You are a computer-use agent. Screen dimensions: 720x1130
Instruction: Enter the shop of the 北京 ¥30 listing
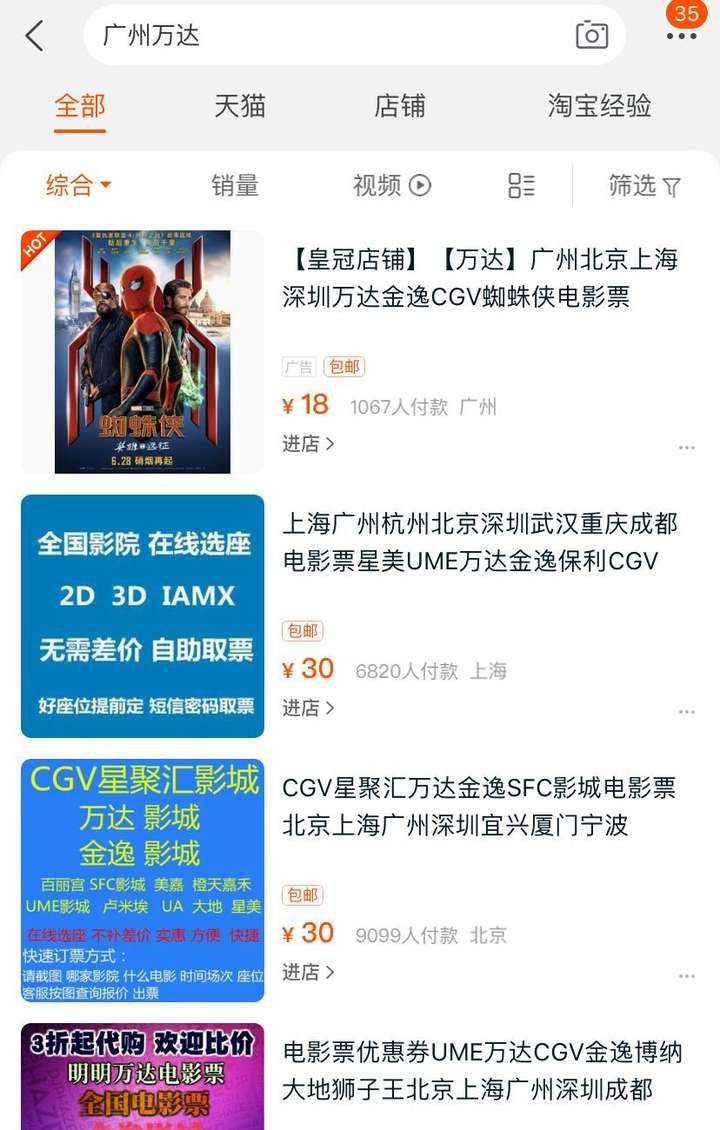(x=307, y=971)
